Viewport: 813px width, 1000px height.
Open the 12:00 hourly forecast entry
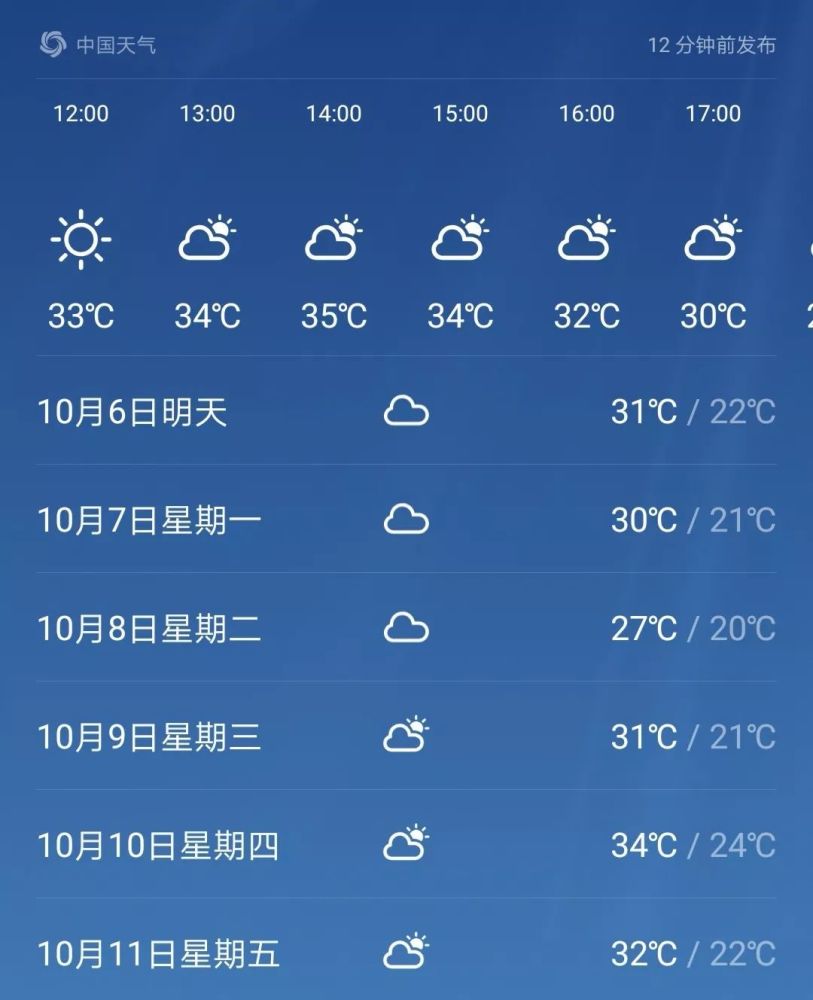pyautogui.click(x=81, y=113)
